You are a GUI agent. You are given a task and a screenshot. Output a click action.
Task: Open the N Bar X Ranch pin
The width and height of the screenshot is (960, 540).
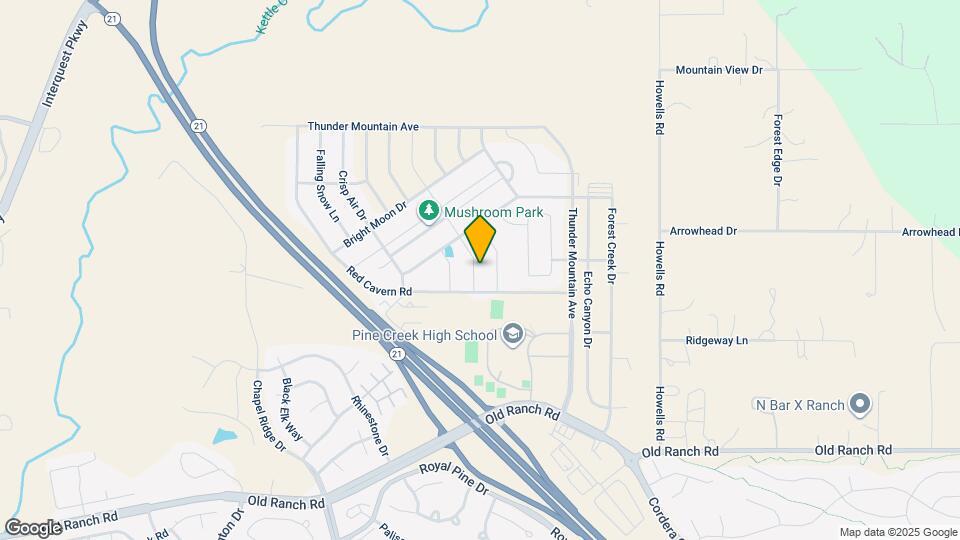(860, 405)
